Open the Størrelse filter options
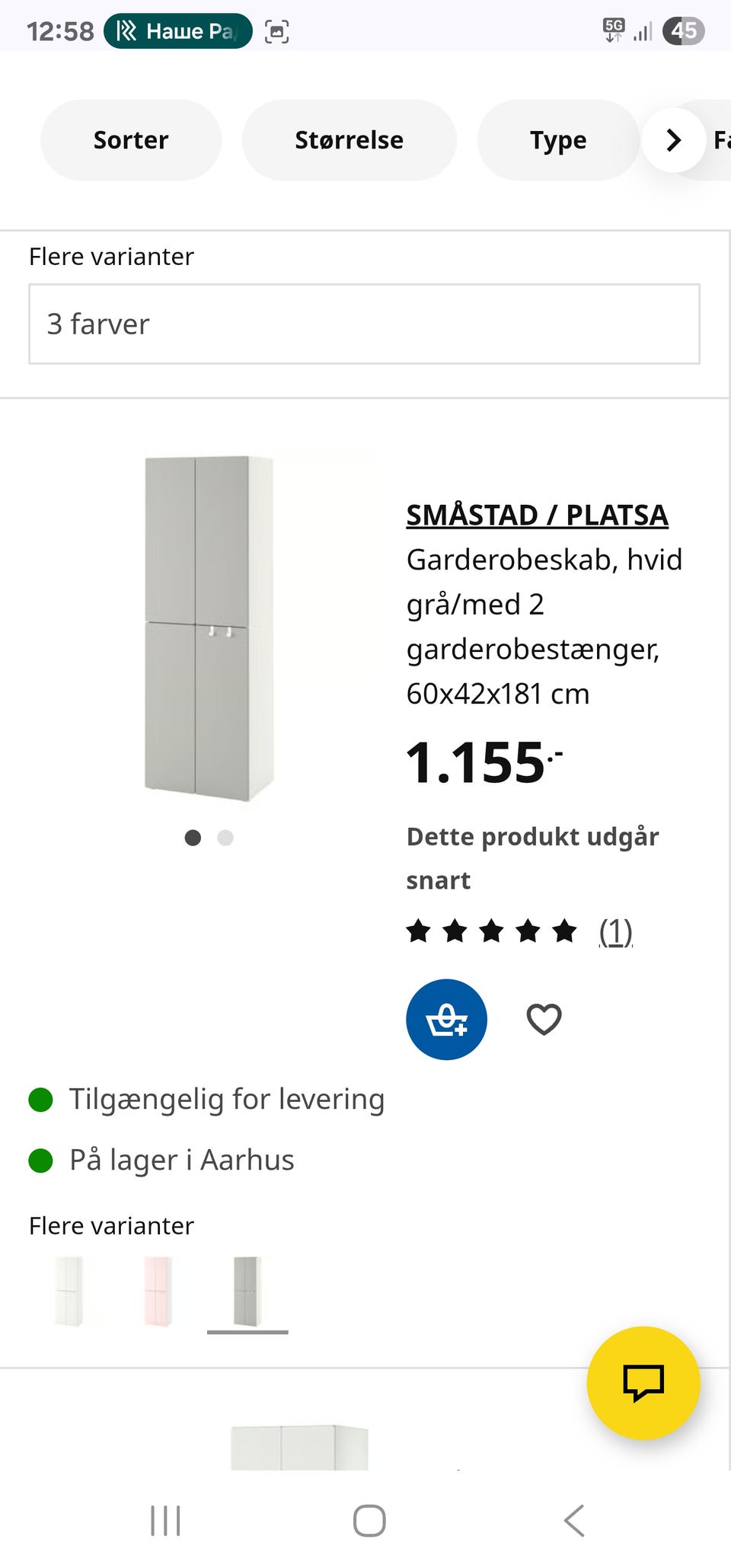 pos(349,140)
